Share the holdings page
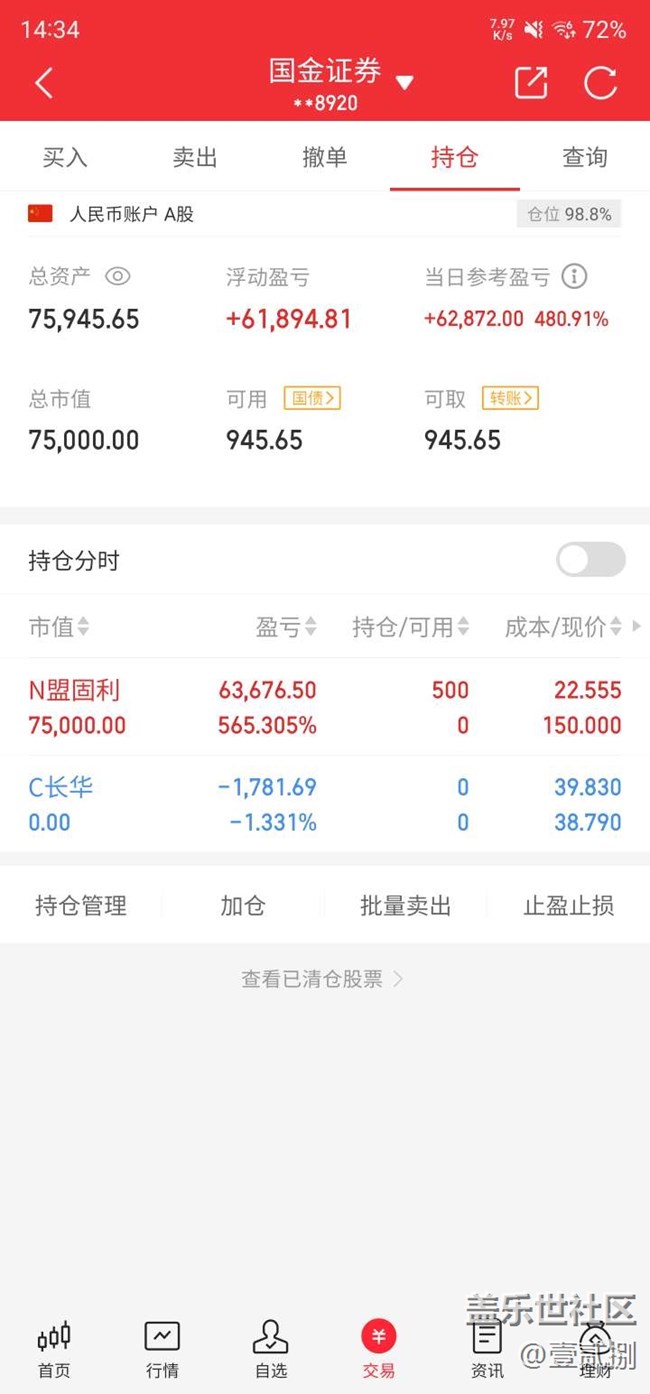 click(531, 83)
